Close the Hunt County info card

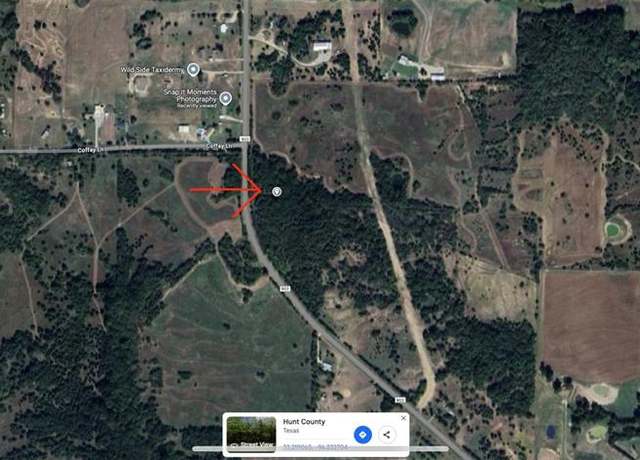click(x=404, y=418)
